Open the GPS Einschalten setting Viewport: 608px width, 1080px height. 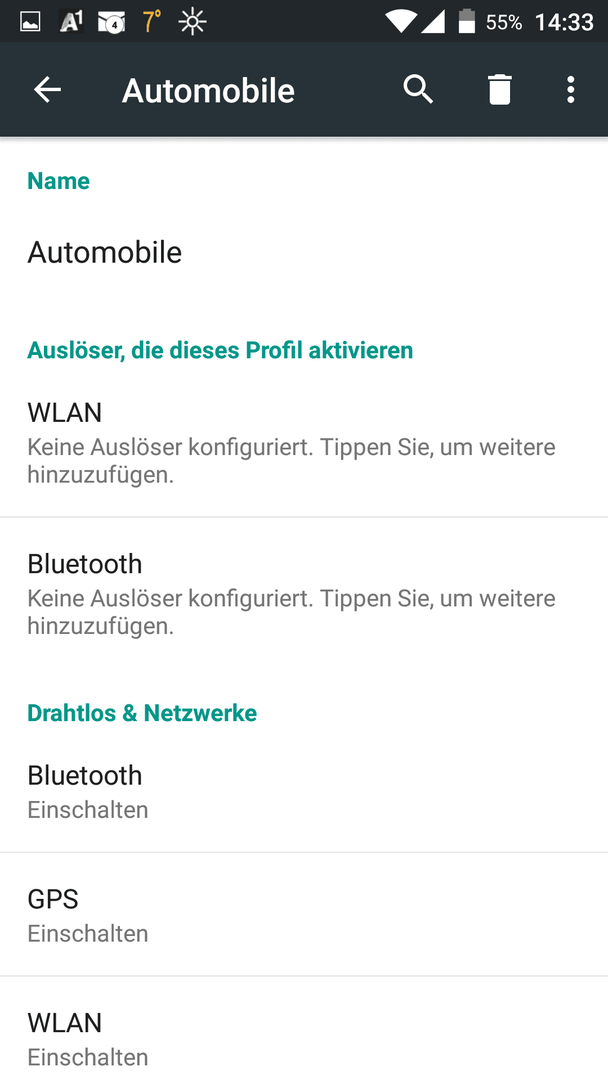(304, 915)
